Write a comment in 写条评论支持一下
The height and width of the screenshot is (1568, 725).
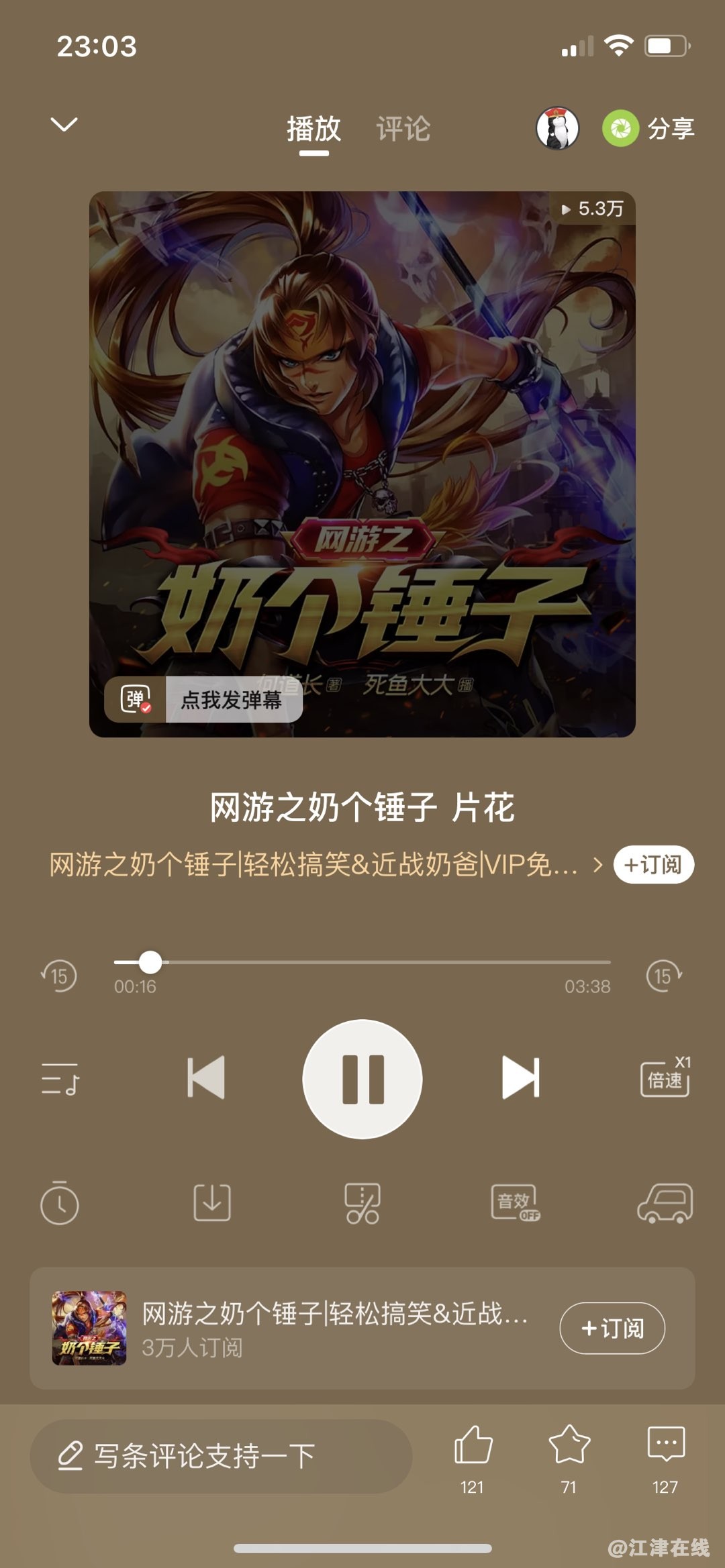click(x=220, y=1456)
